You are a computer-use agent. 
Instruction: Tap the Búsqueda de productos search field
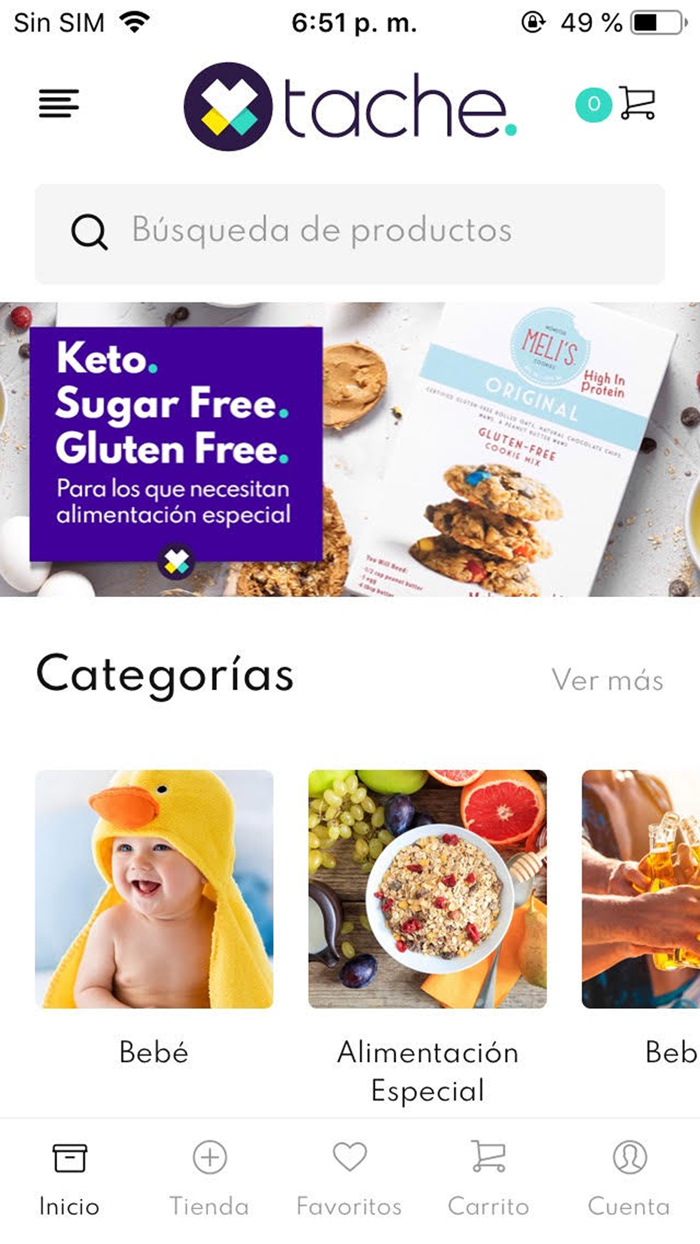350,233
